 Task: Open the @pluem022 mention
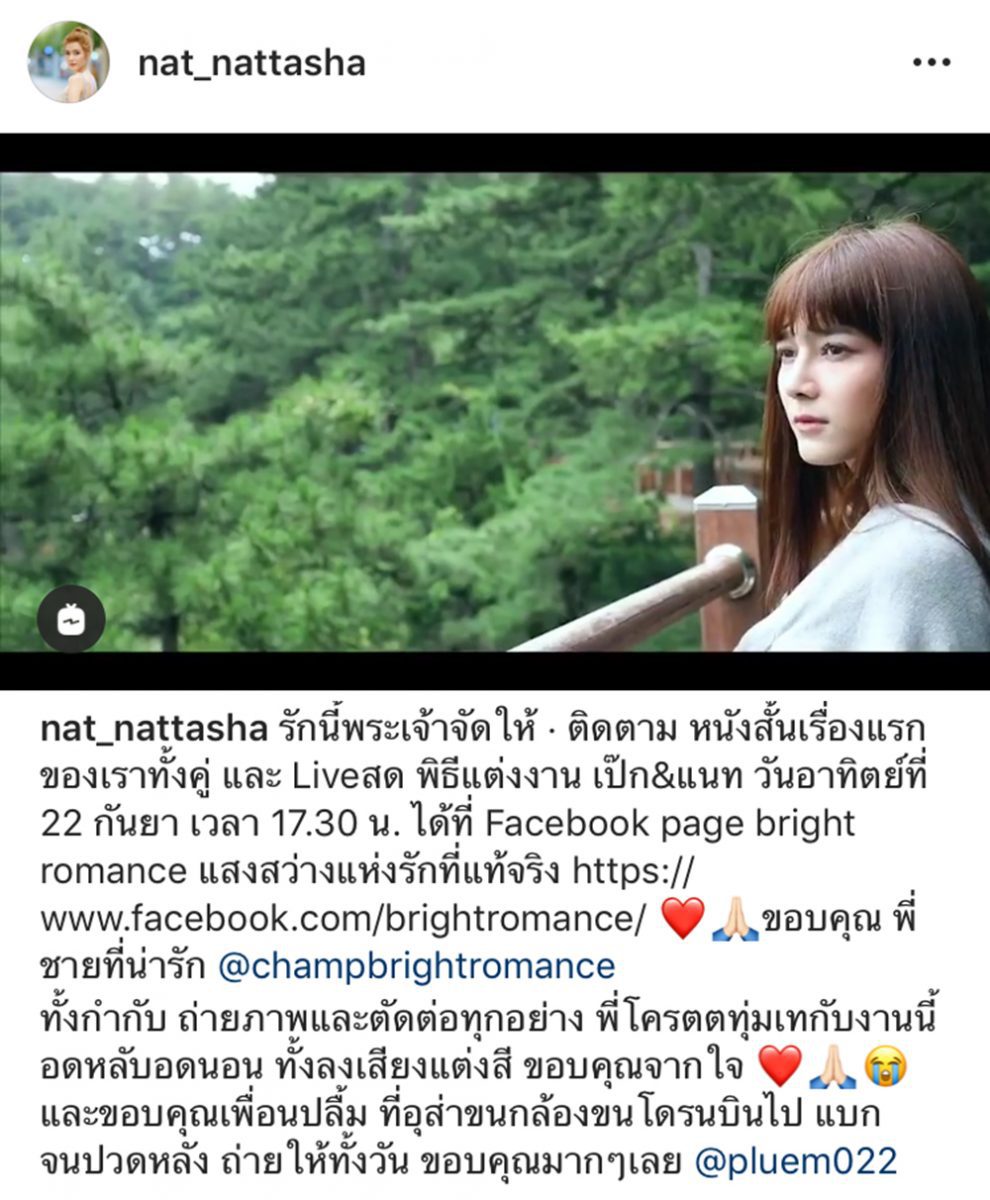point(806,1161)
